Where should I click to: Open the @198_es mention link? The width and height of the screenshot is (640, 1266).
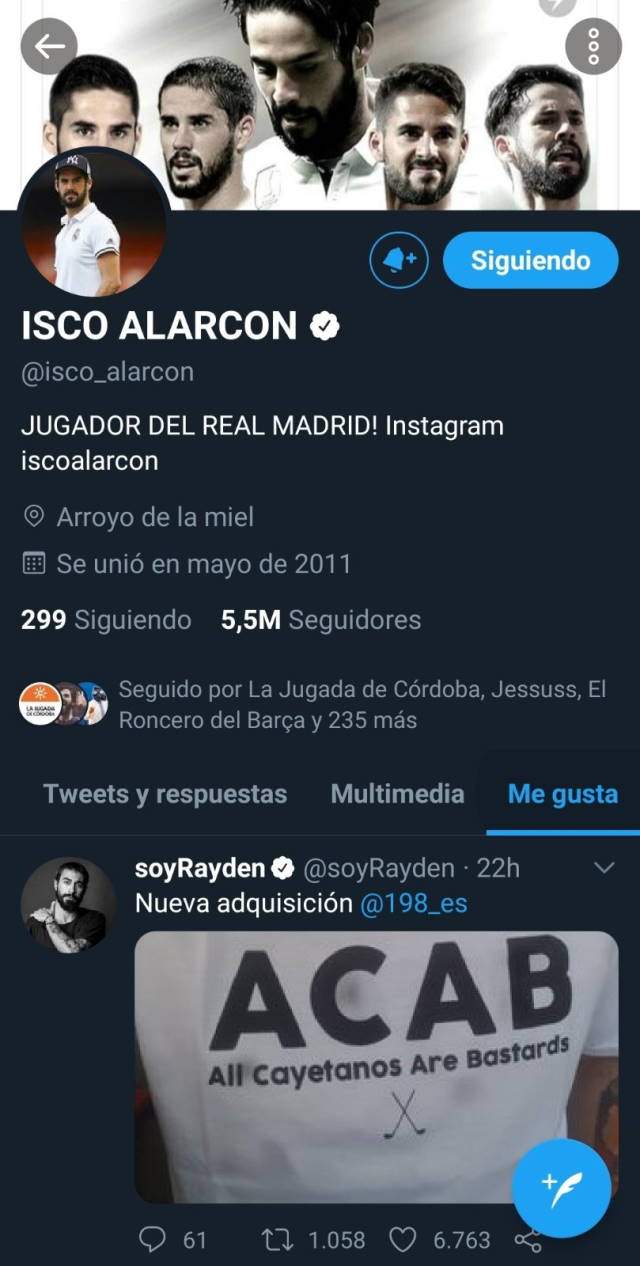point(413,904)
